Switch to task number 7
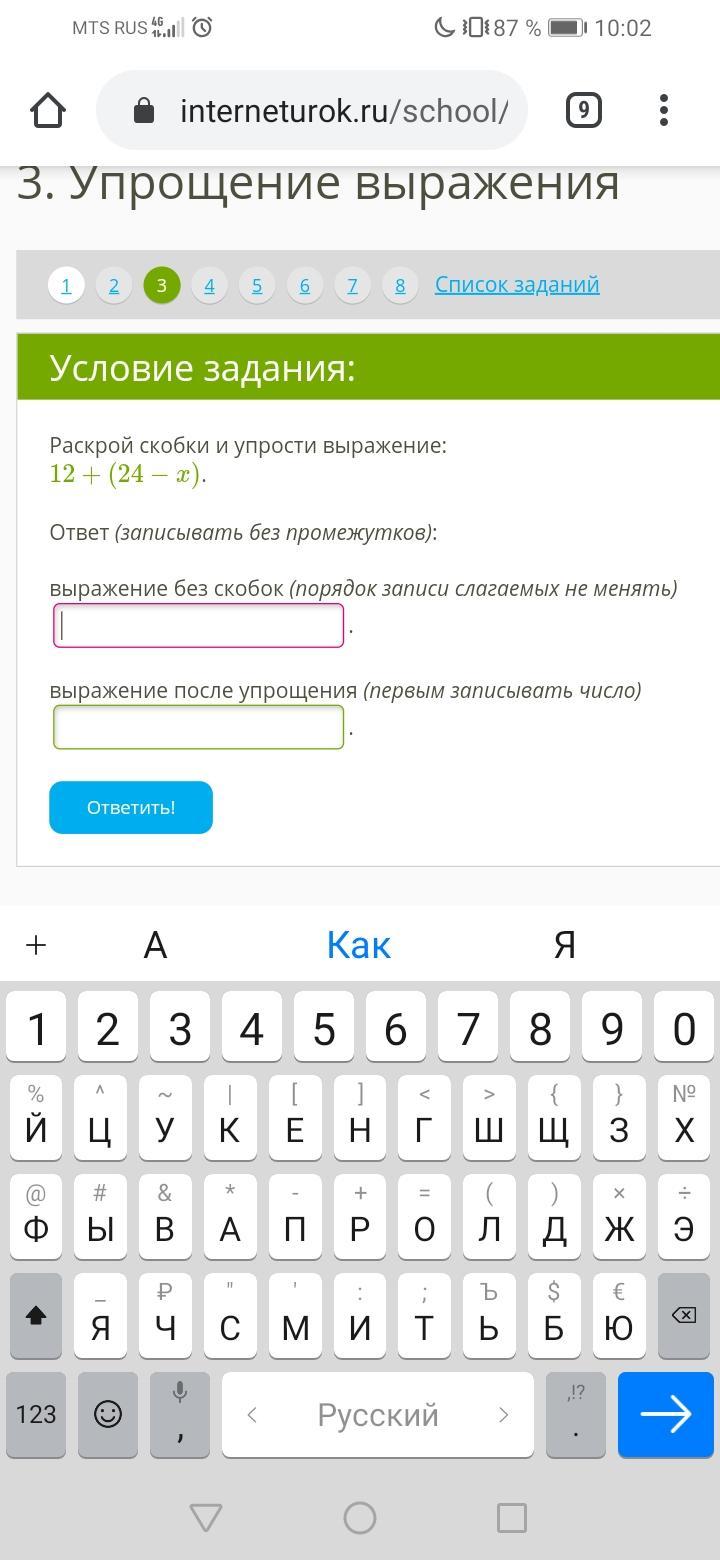The image size is (720, 1560). pos(352,286)
